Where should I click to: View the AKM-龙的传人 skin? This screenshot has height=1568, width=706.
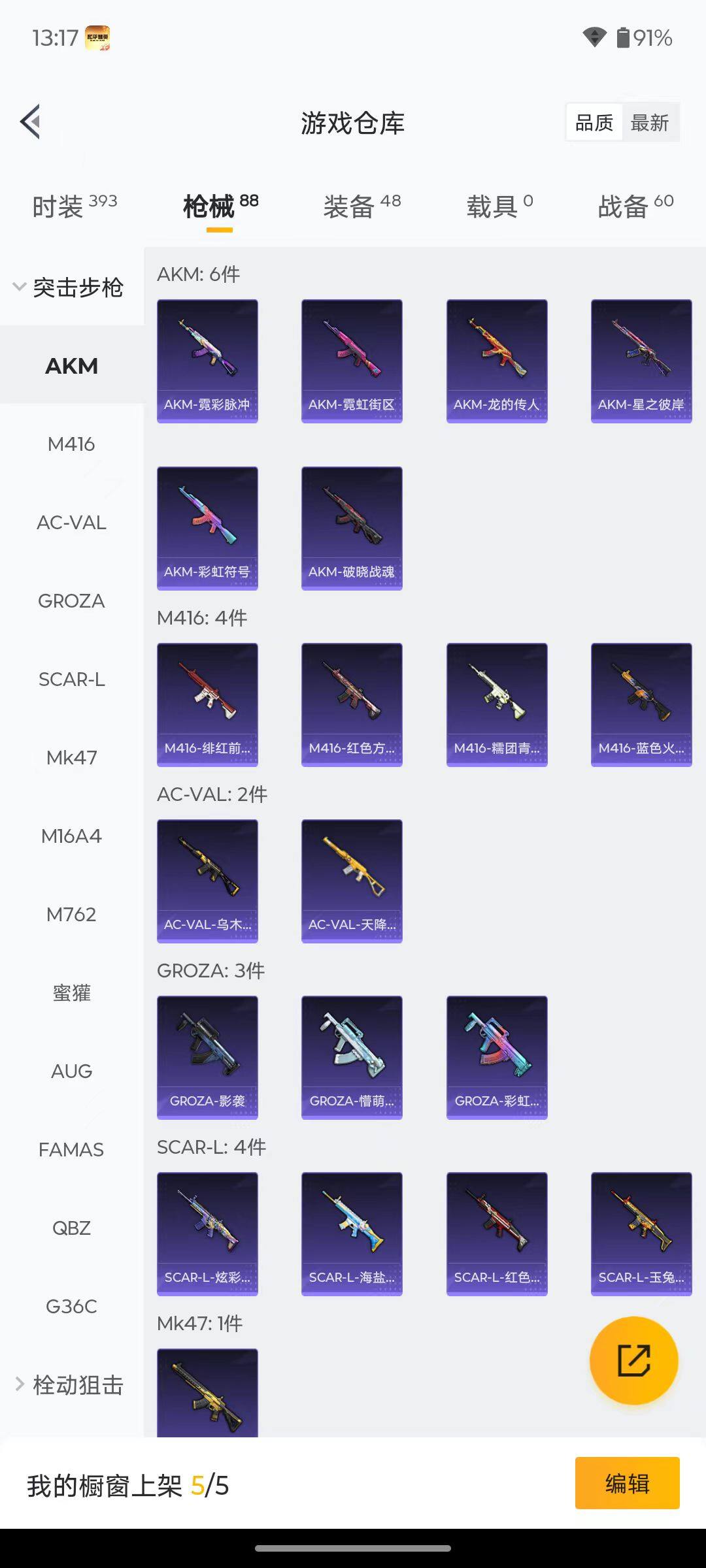tap(497, 361)
